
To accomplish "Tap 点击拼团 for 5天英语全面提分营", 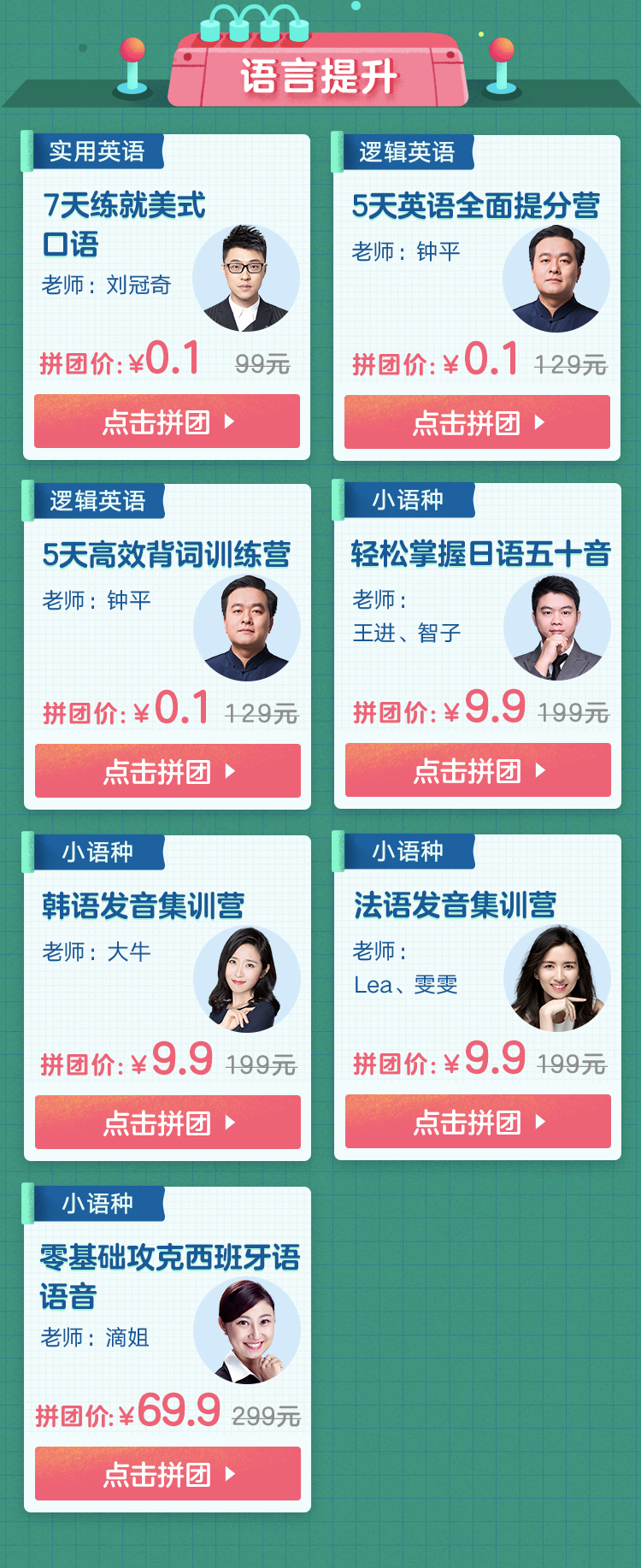I will pos(477,422).
